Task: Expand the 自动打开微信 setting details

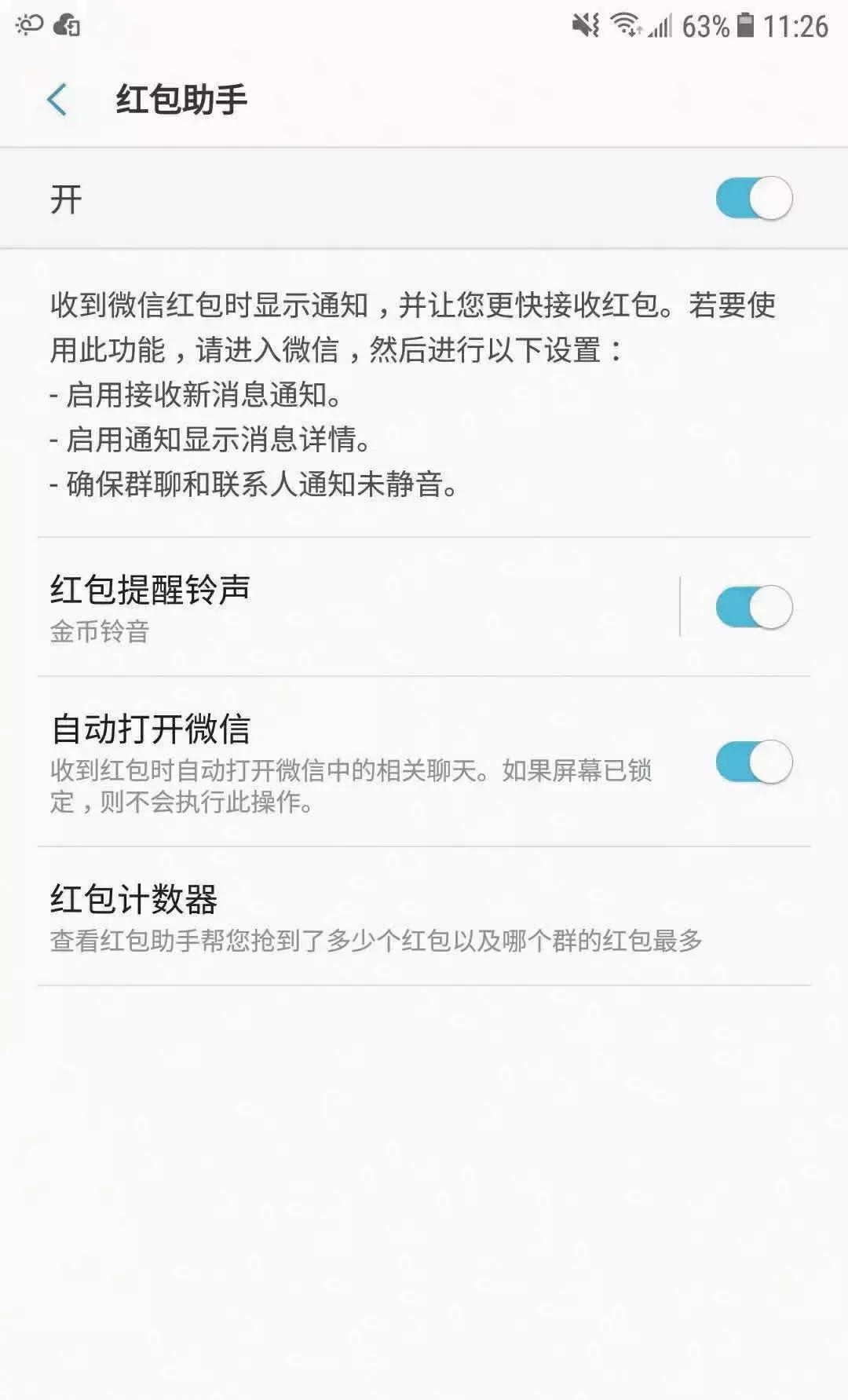Action: [314, 754]
